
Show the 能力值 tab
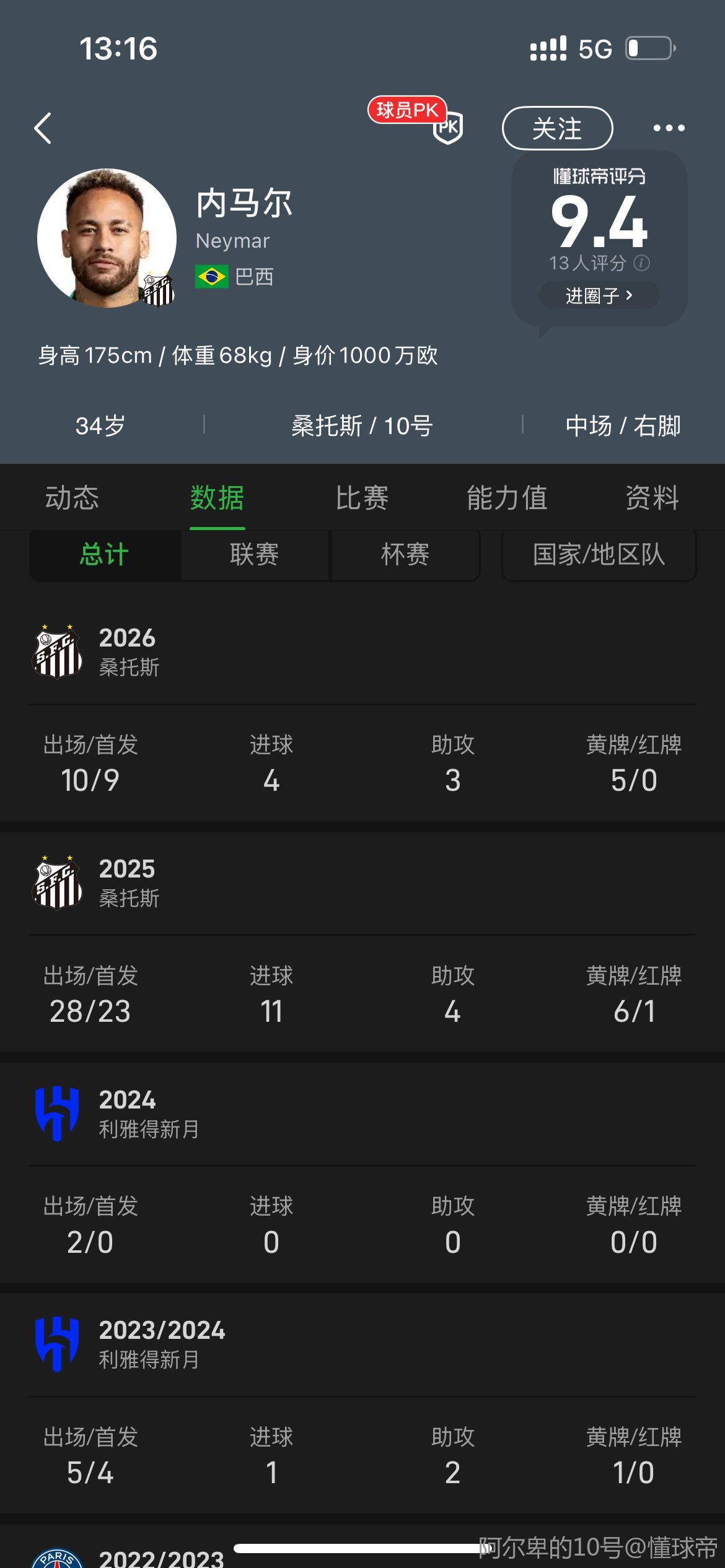tap(507, 498)
